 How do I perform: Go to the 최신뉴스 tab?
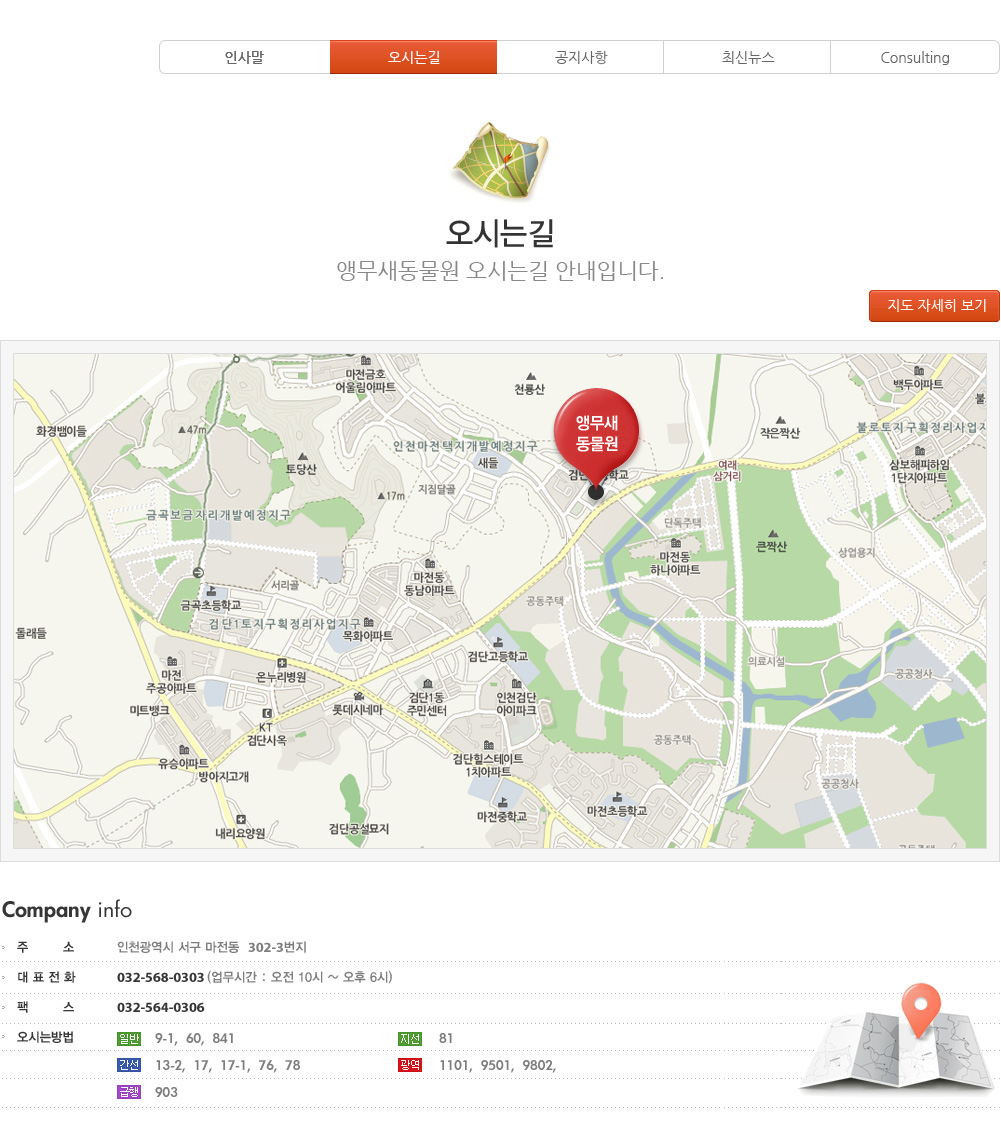tap(747, 57)
